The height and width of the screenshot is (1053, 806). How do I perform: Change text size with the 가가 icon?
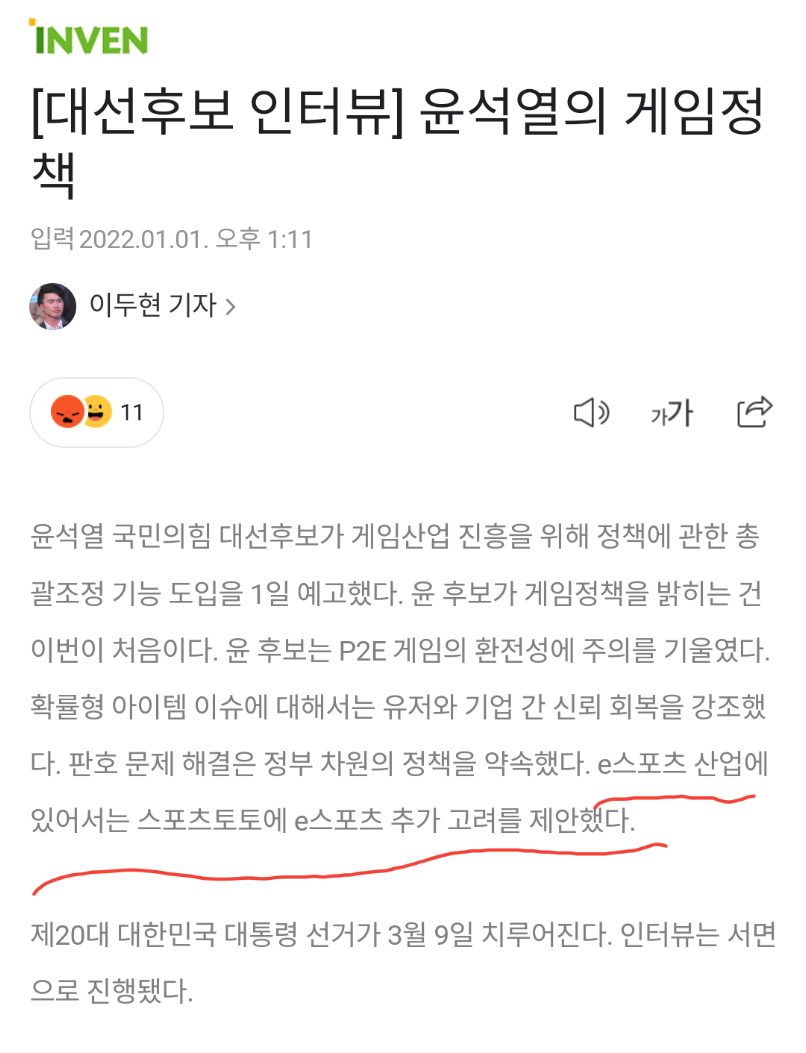tap(671, 412)
